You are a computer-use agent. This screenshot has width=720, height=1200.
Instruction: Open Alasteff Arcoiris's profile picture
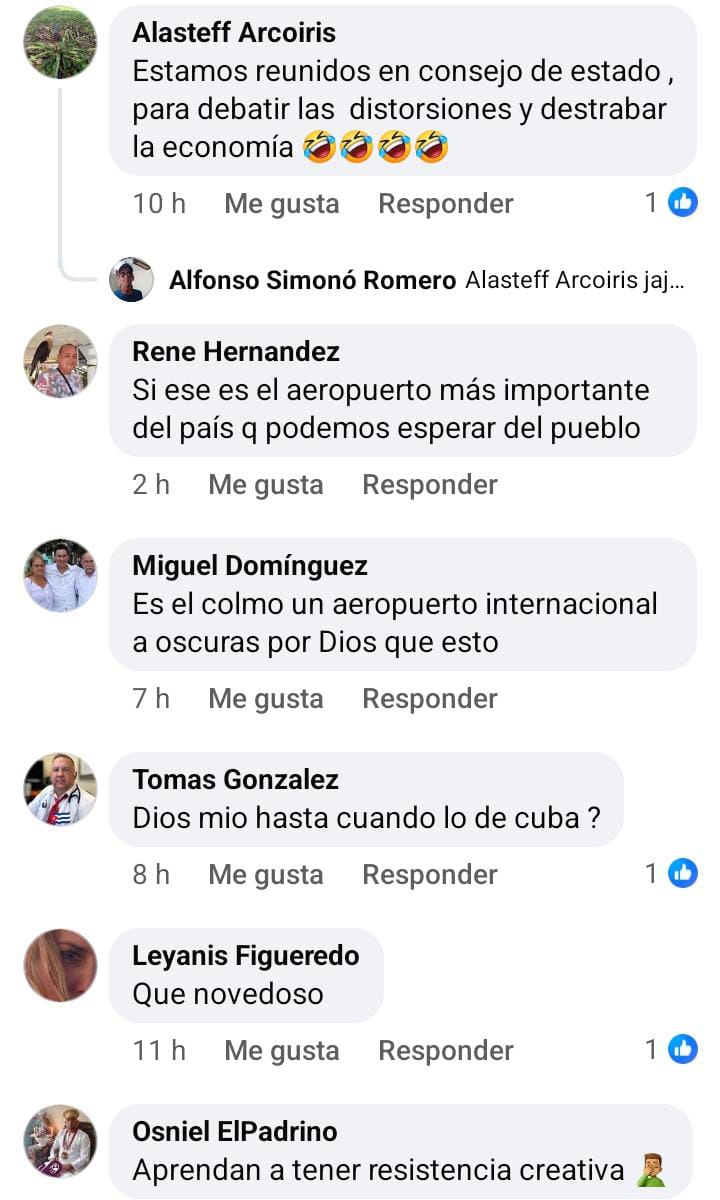(60, 42)
